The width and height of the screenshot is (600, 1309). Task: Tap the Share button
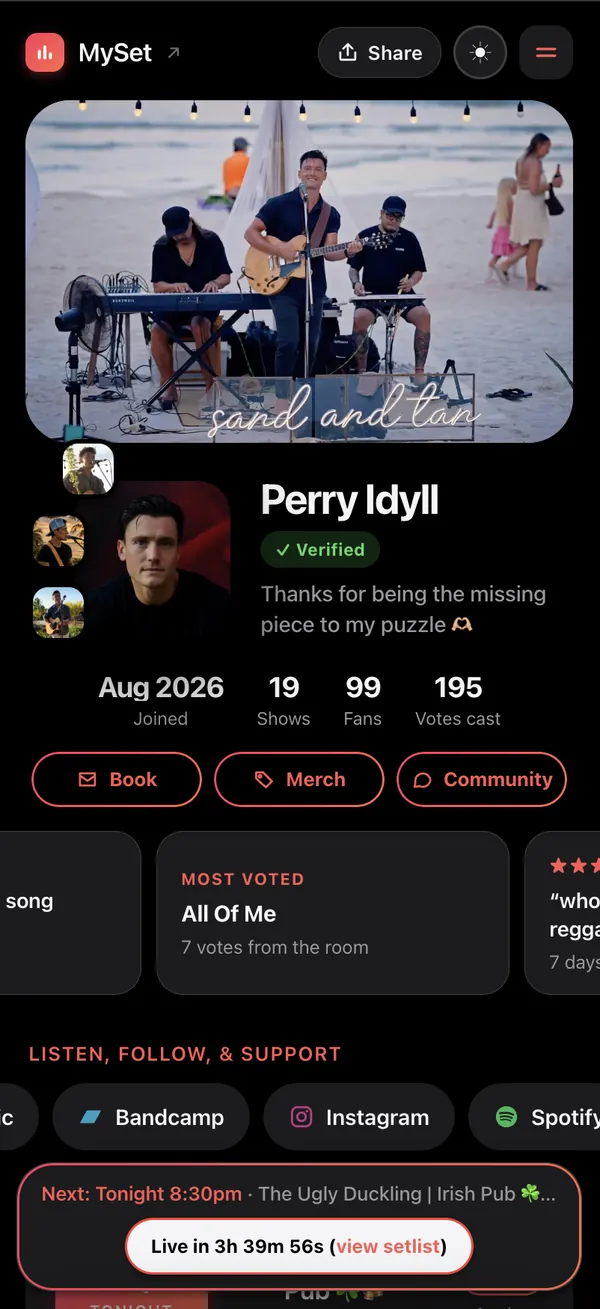379,53
